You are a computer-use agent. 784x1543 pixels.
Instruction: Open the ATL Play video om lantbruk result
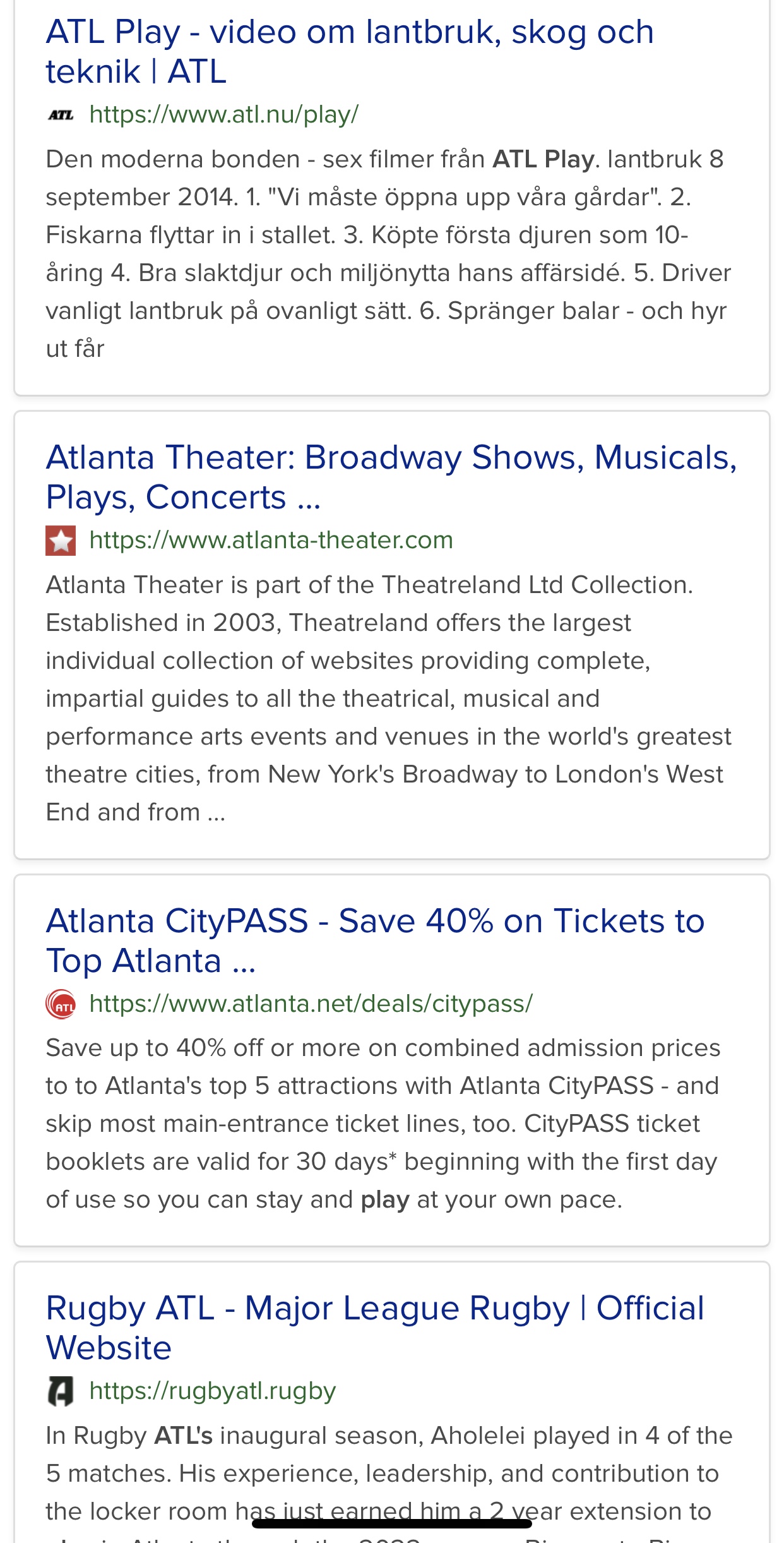pyautogui.click(x=350, y=51)
